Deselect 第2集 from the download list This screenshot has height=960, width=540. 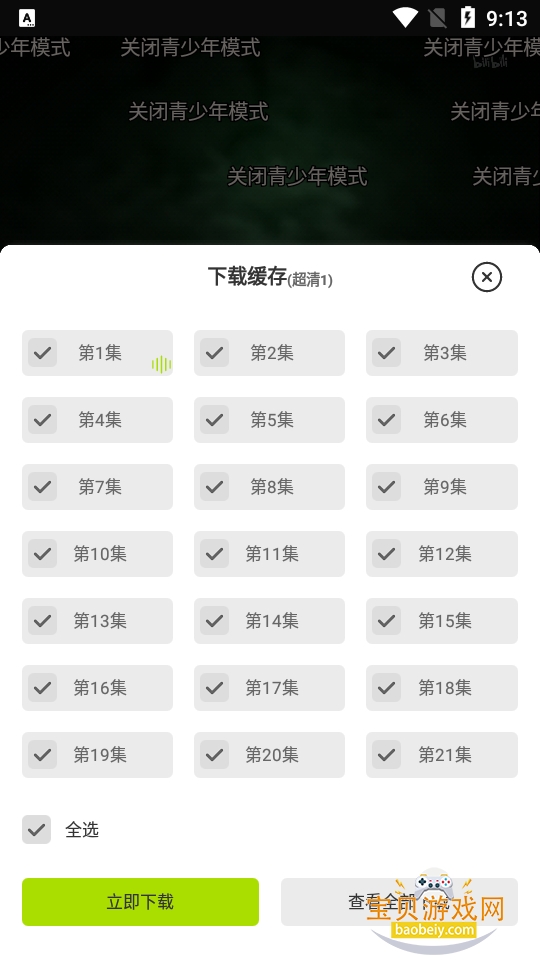[215, 353]
